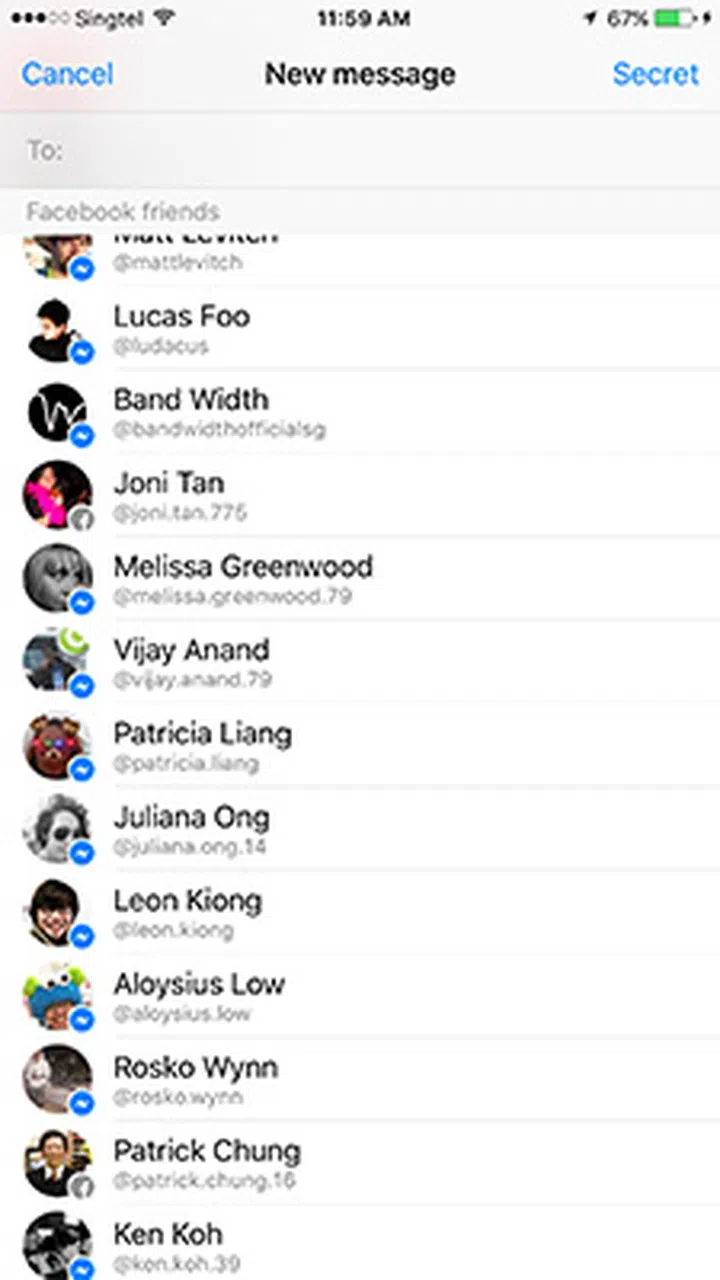Choose Band Width from friends list
Viewport: 720px width, 1280px height.
191,411
